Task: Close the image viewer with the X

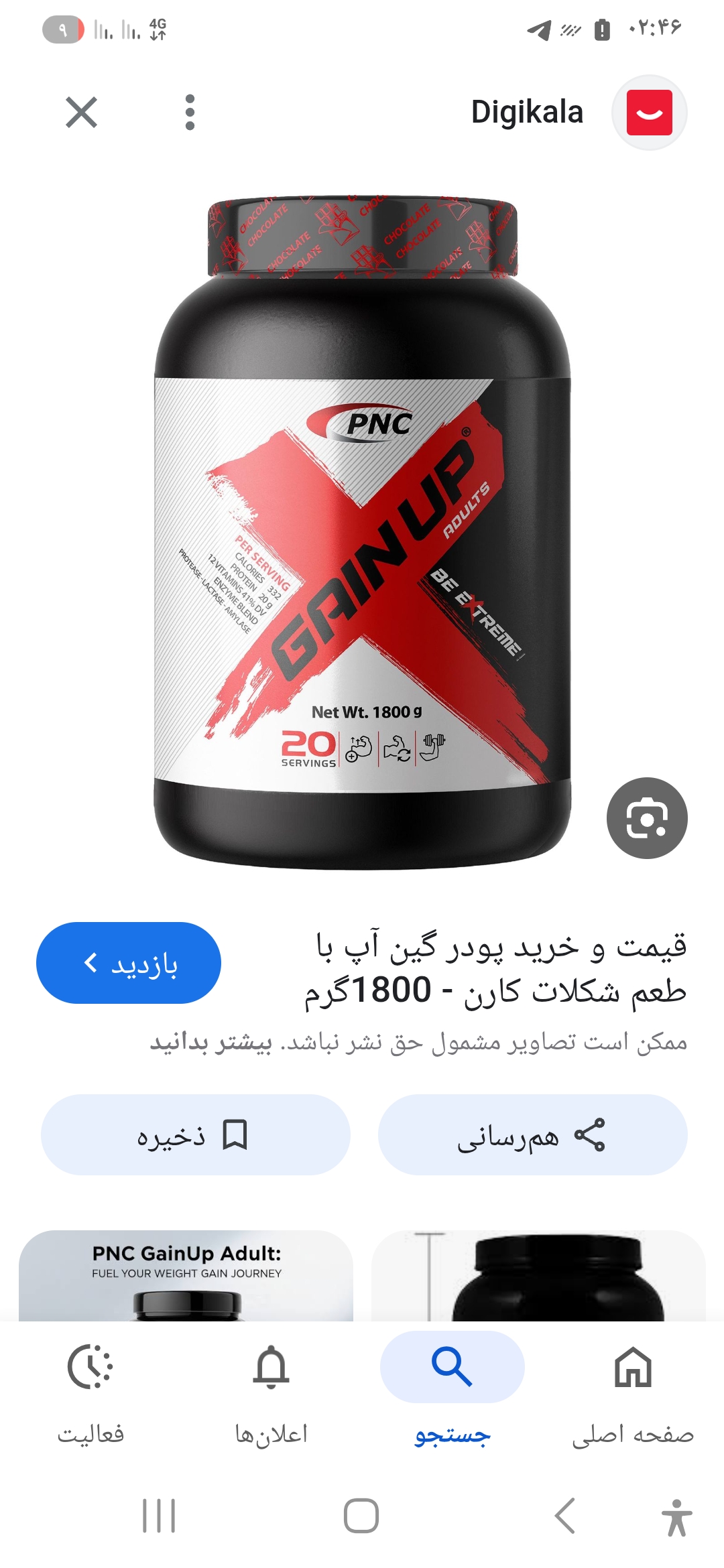Action: 82,112
